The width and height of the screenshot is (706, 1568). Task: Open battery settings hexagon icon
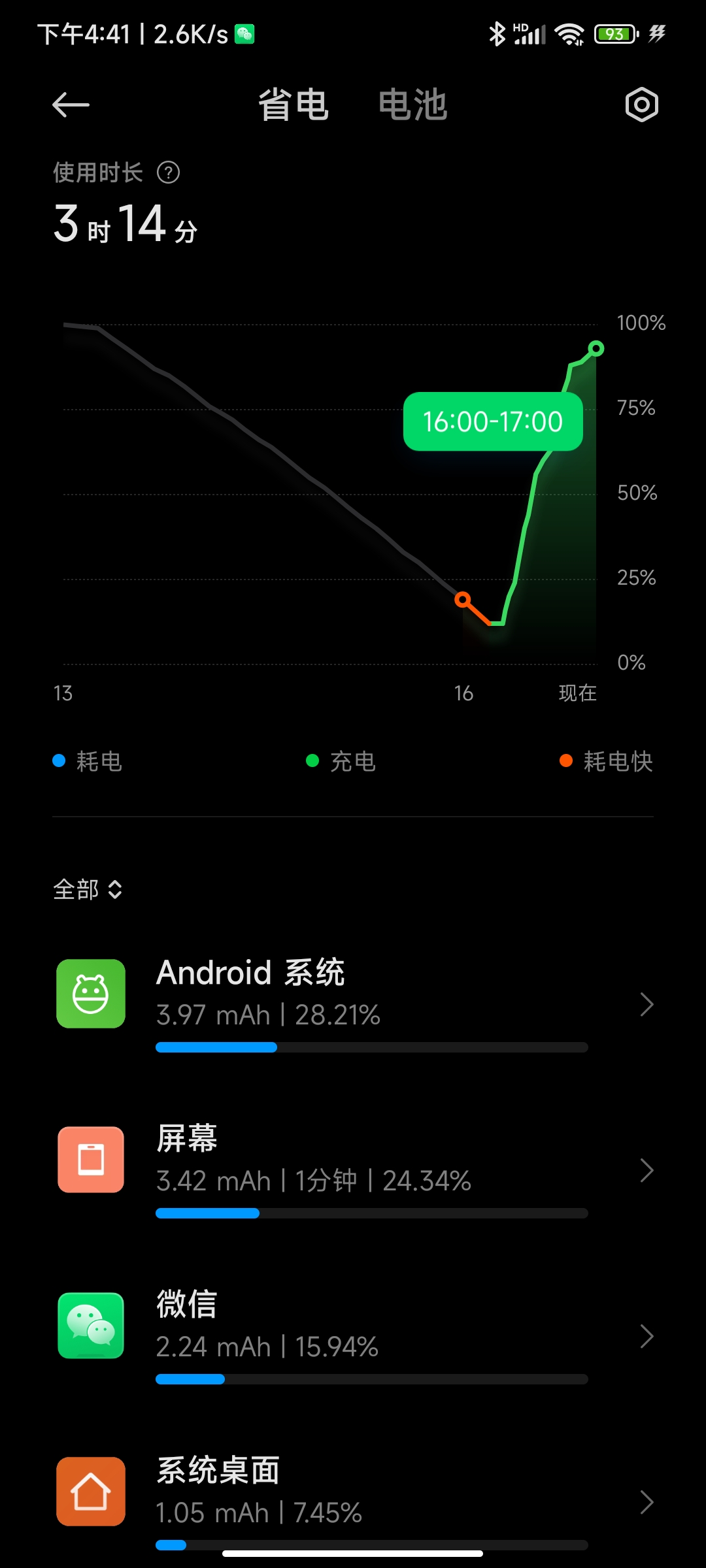[x=641, y=105]
